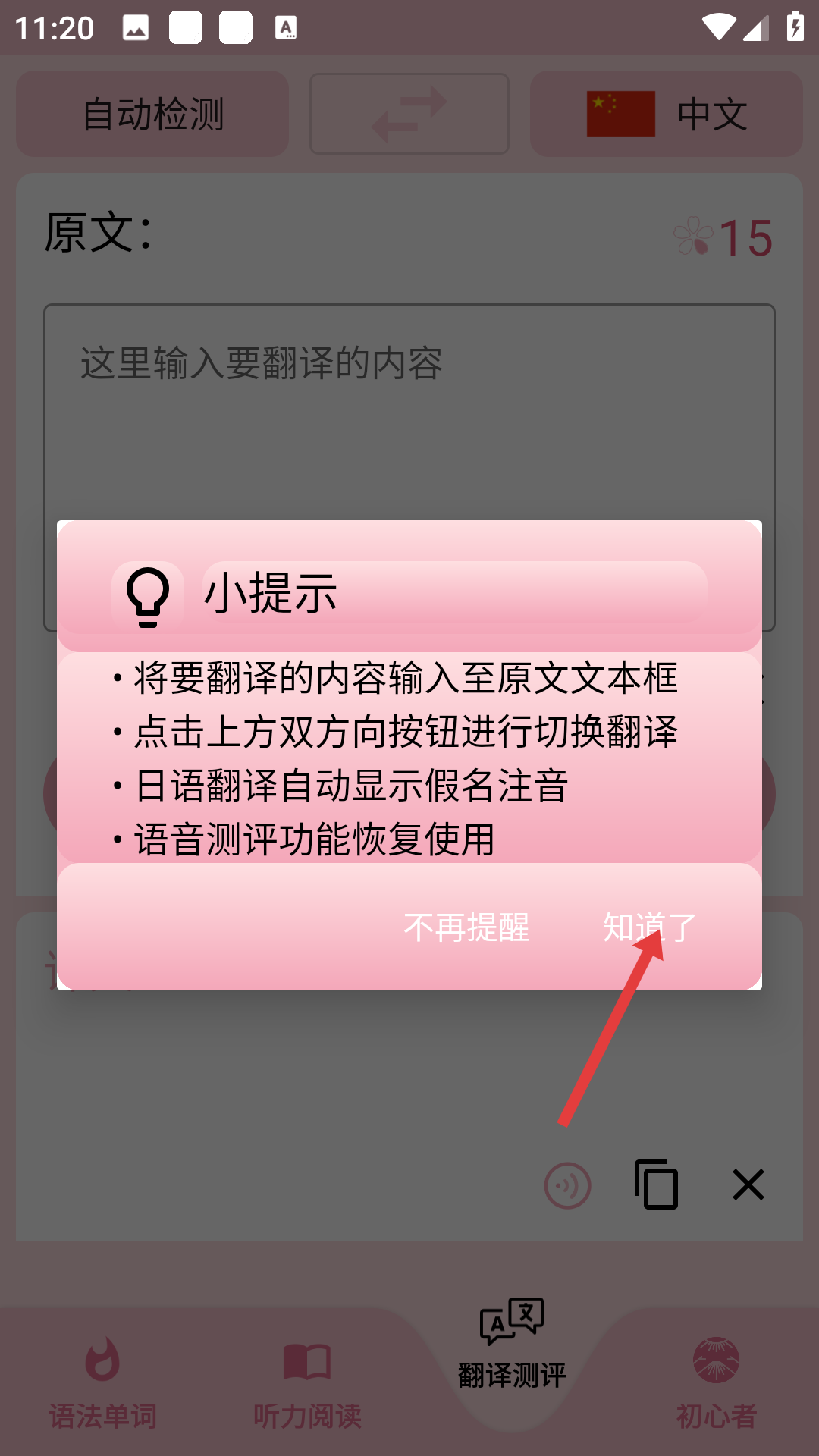Clear the translation with the X icon
This screenshot has width=819, height=1456.
click(748, 1184)
